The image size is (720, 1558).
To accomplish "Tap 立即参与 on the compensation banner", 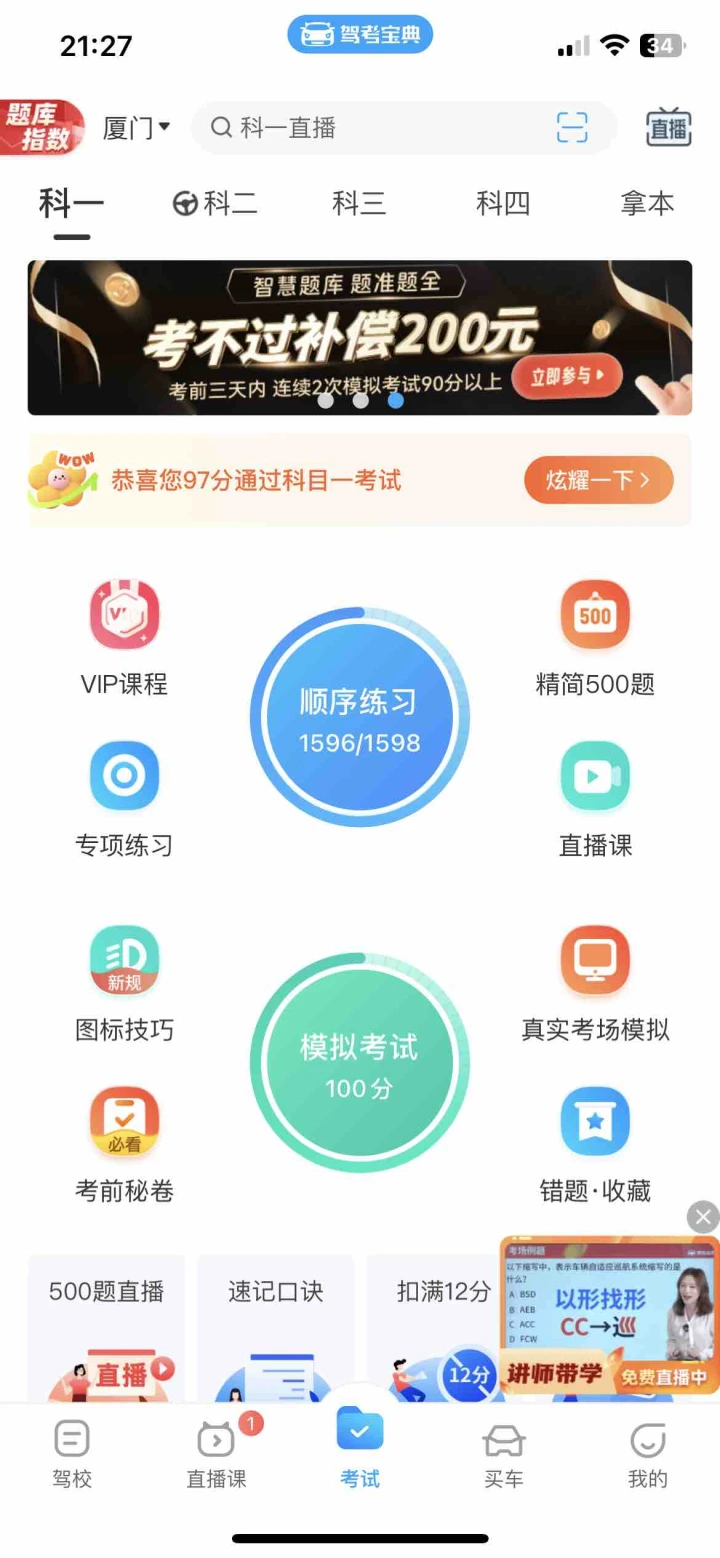I will pos(567,376).
